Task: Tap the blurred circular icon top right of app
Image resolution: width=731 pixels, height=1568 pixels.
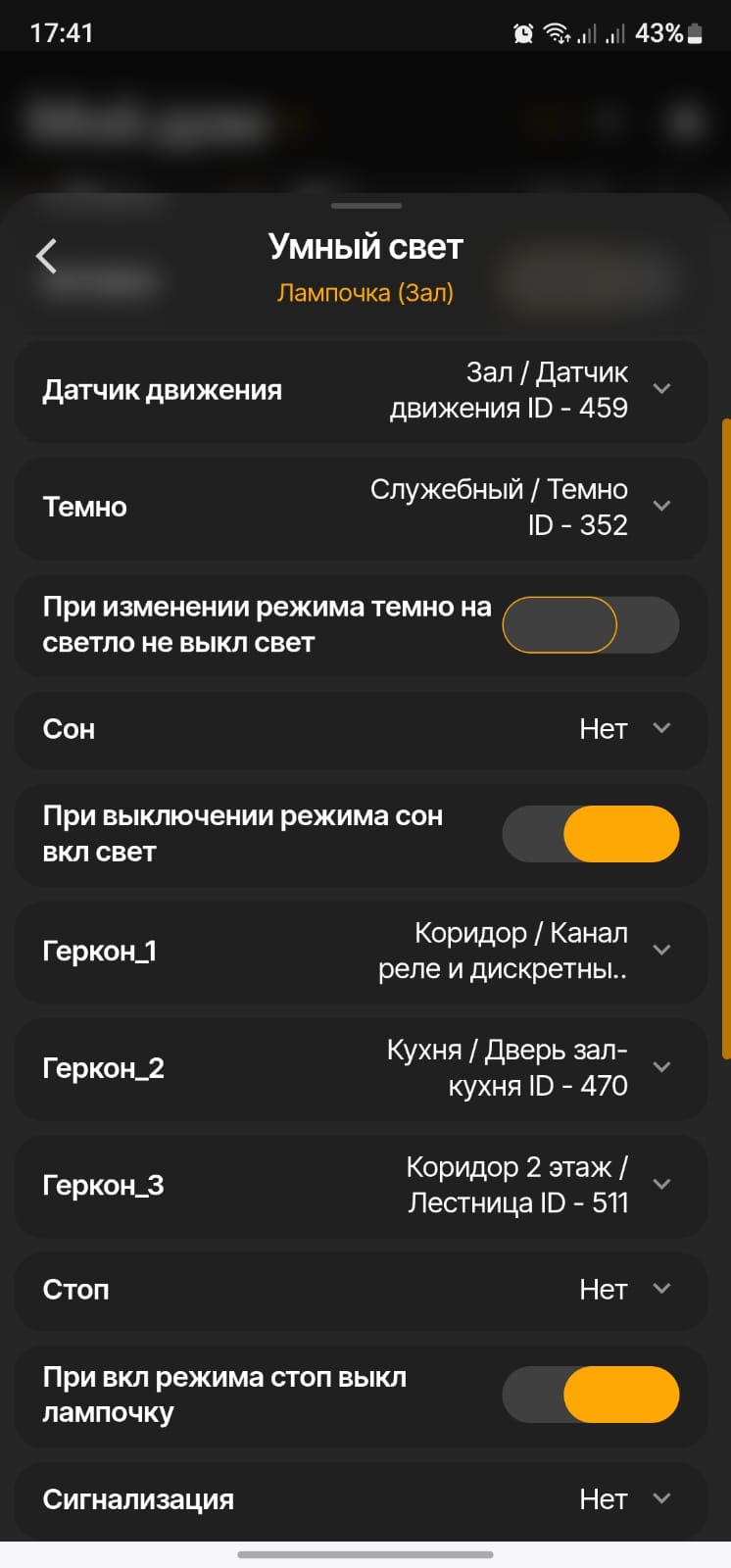Action: pos(685,122)
